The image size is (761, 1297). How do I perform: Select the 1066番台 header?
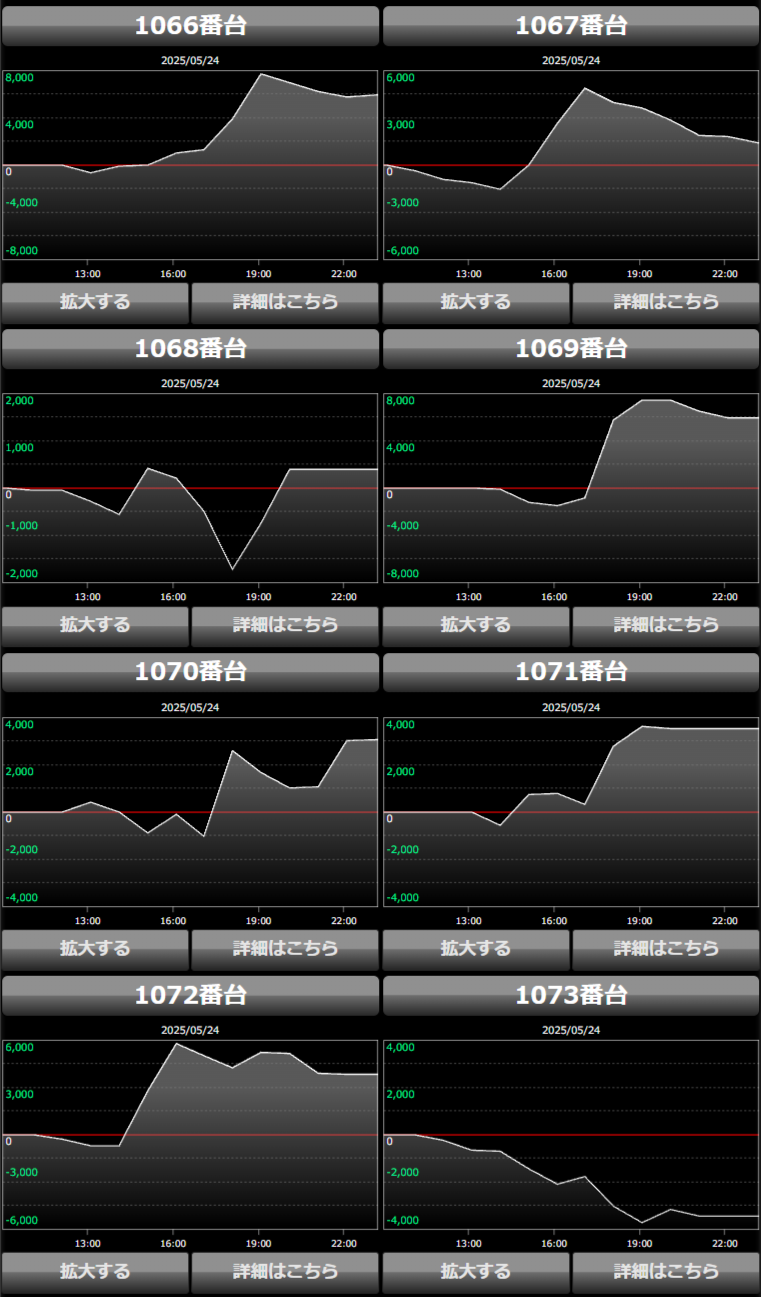pyautogui.click(x=190, y=26)
